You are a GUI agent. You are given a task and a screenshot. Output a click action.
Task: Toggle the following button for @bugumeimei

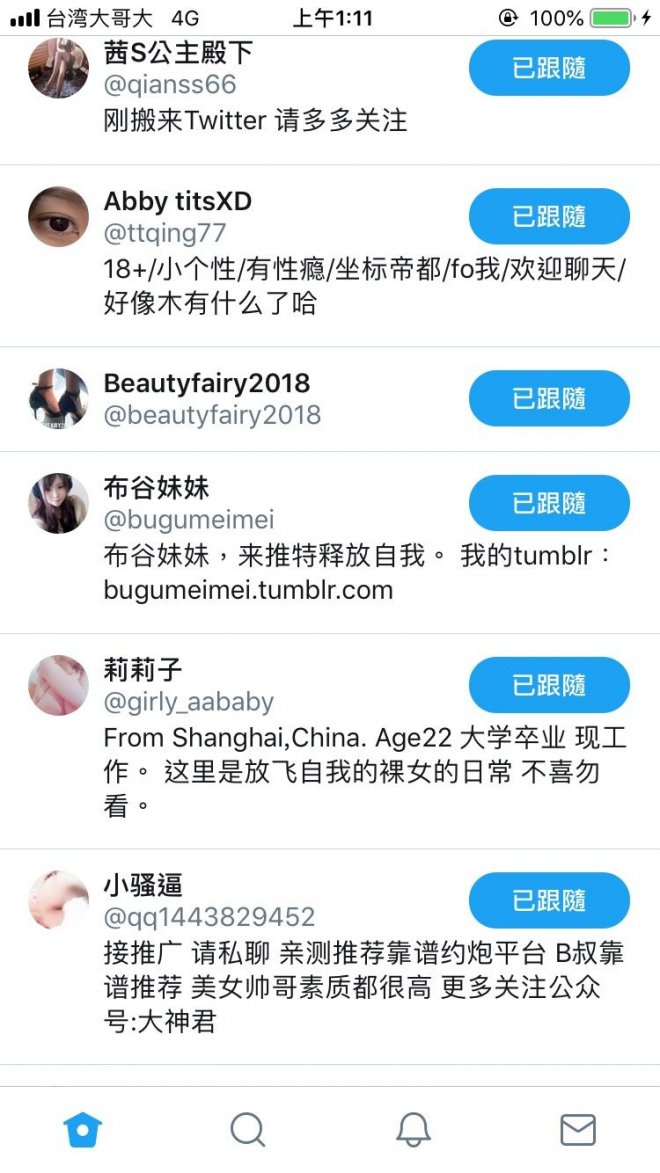click(549, 503)
